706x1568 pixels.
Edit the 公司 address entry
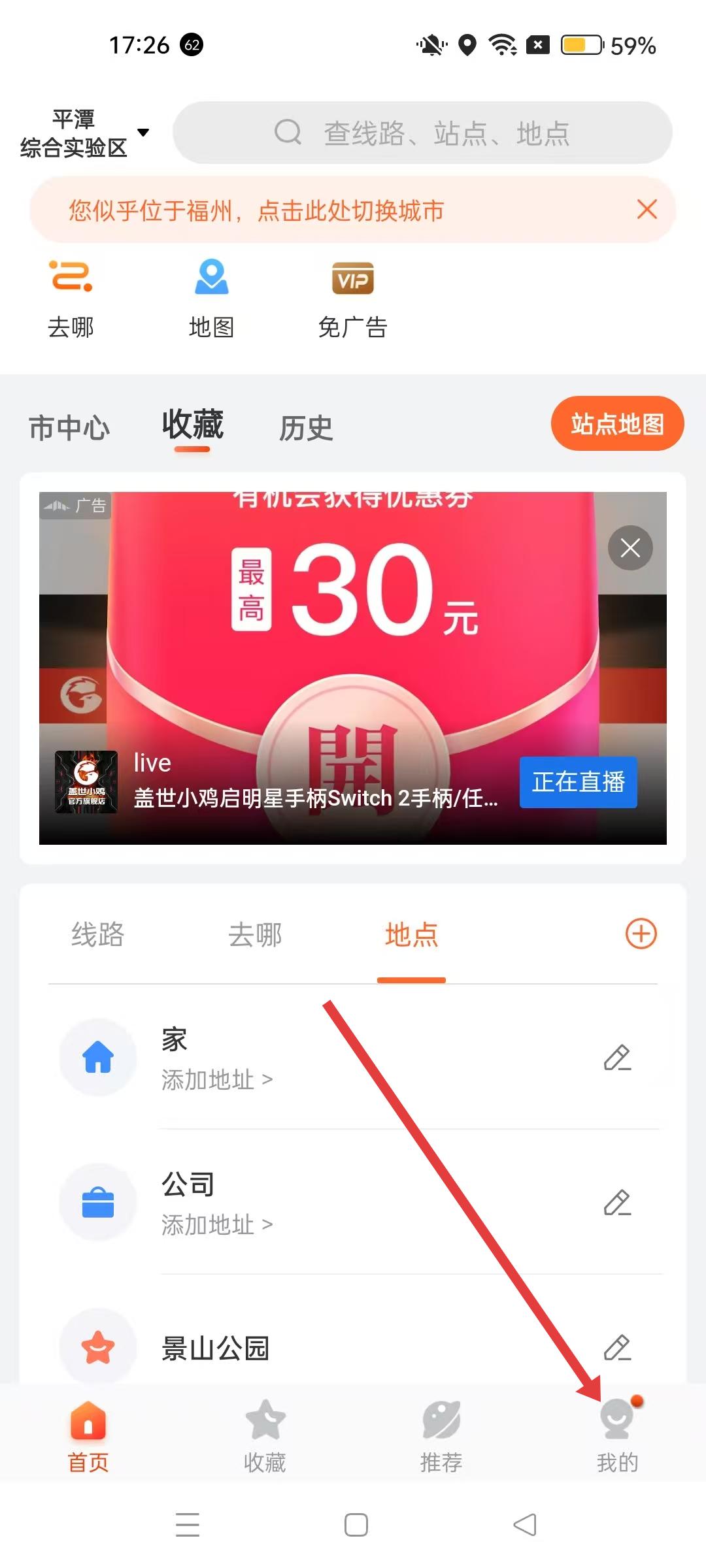617,1203
